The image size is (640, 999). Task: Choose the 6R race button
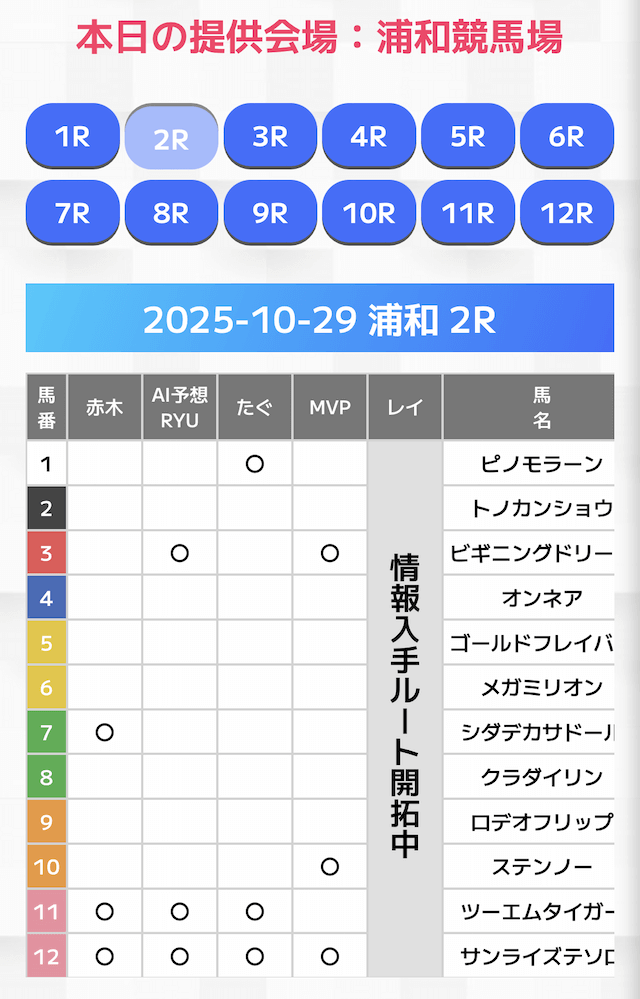tap(567, 136)
